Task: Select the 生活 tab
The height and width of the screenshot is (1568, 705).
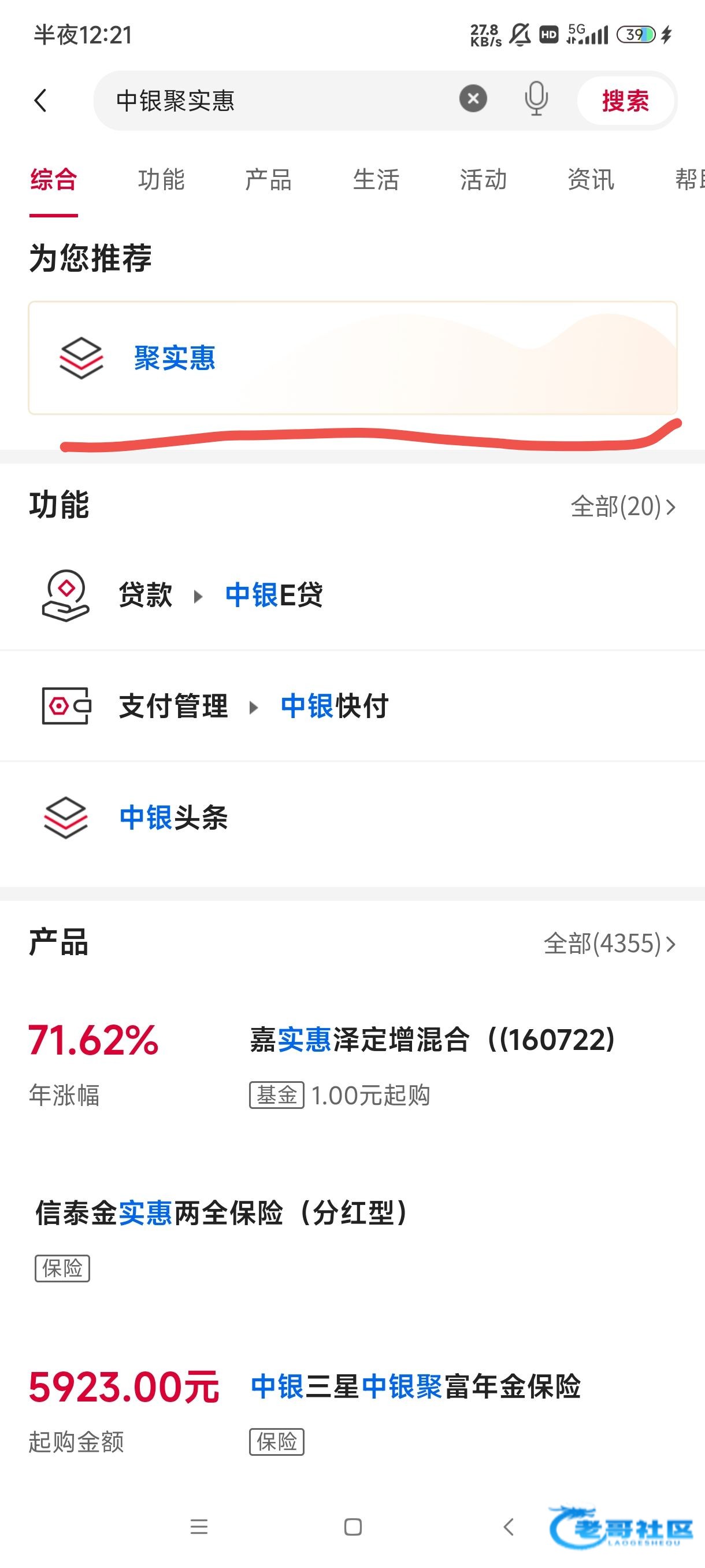Action: (376, 180)
